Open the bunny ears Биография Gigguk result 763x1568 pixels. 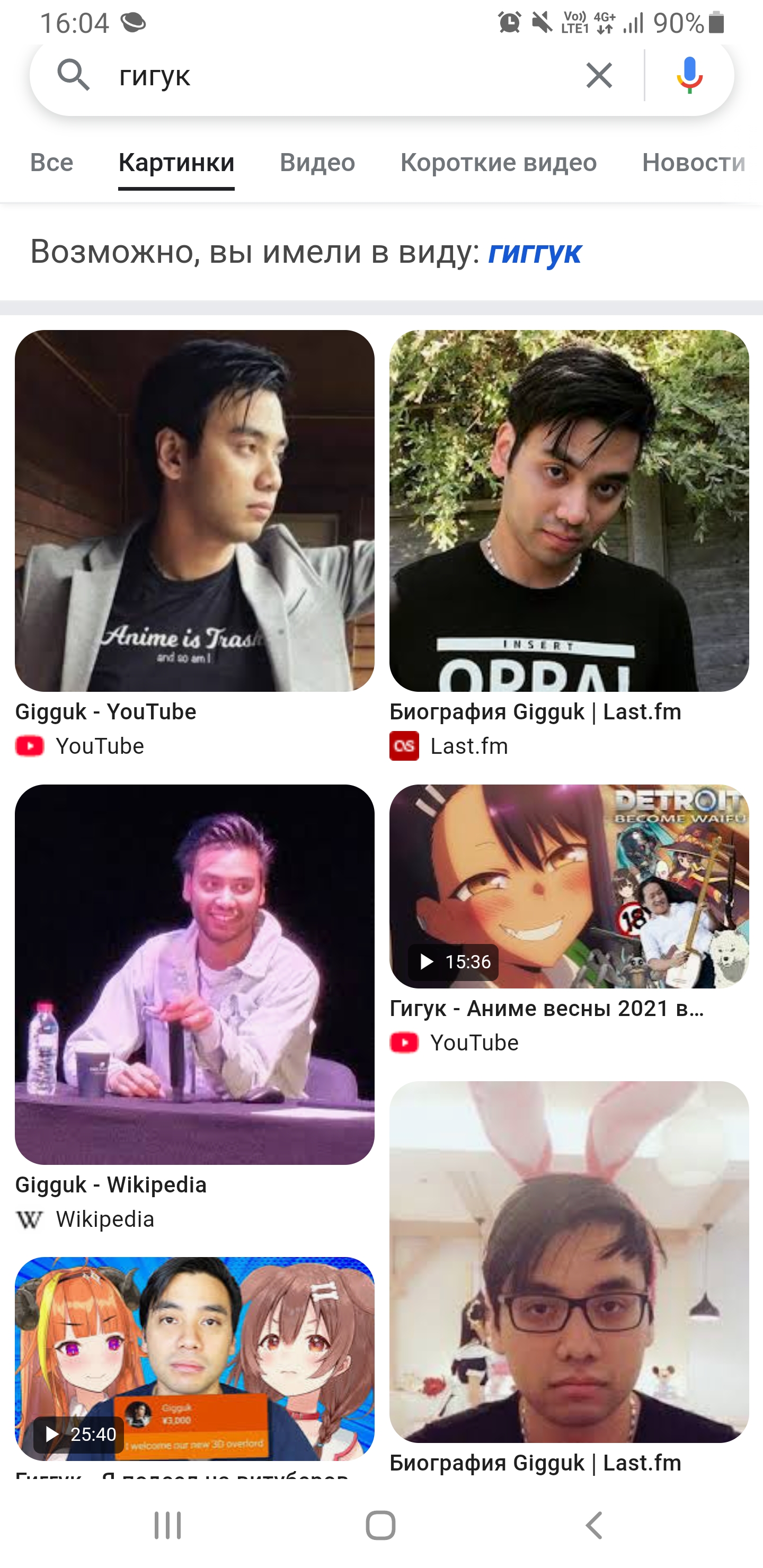569,1261
